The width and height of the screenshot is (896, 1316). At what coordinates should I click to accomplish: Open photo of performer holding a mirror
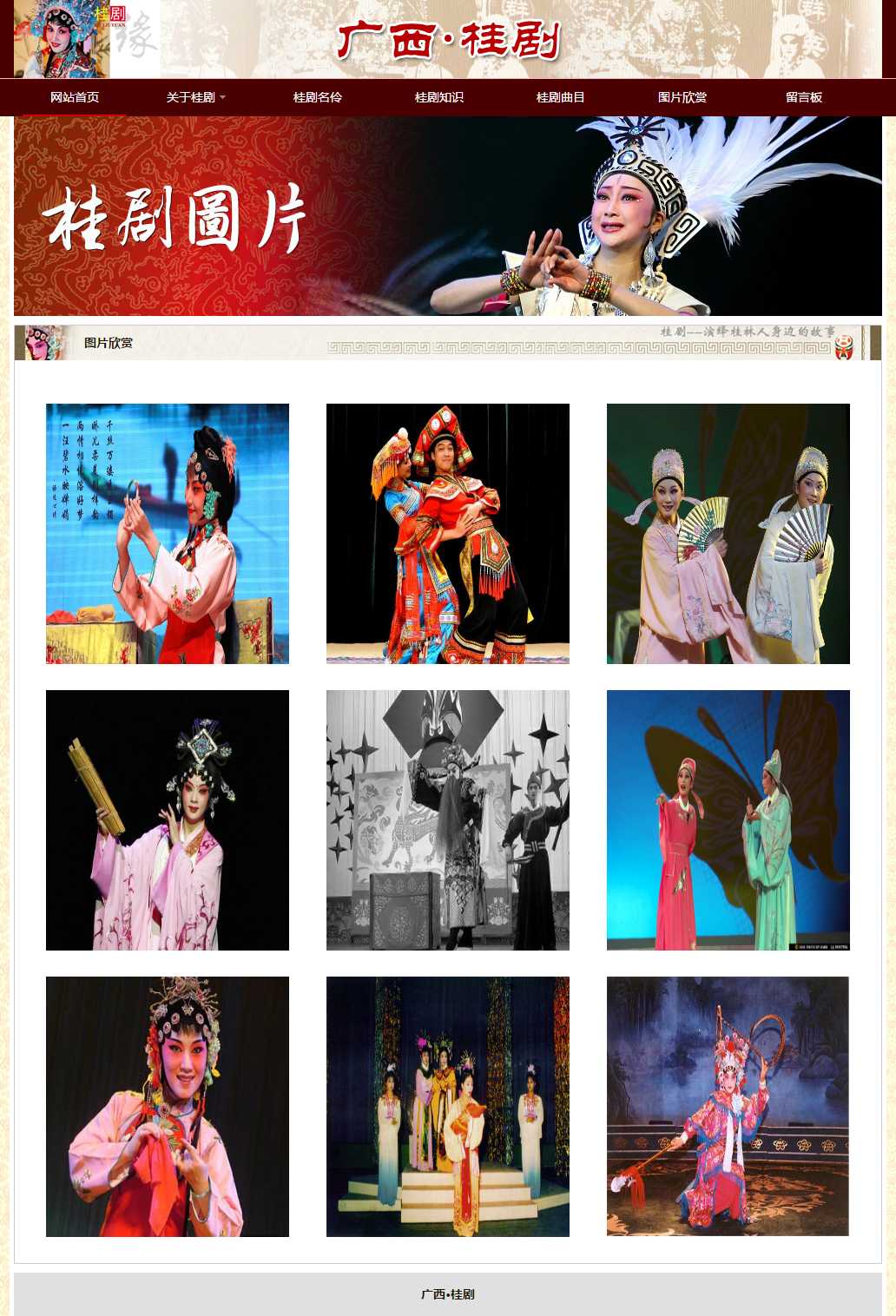168,534
